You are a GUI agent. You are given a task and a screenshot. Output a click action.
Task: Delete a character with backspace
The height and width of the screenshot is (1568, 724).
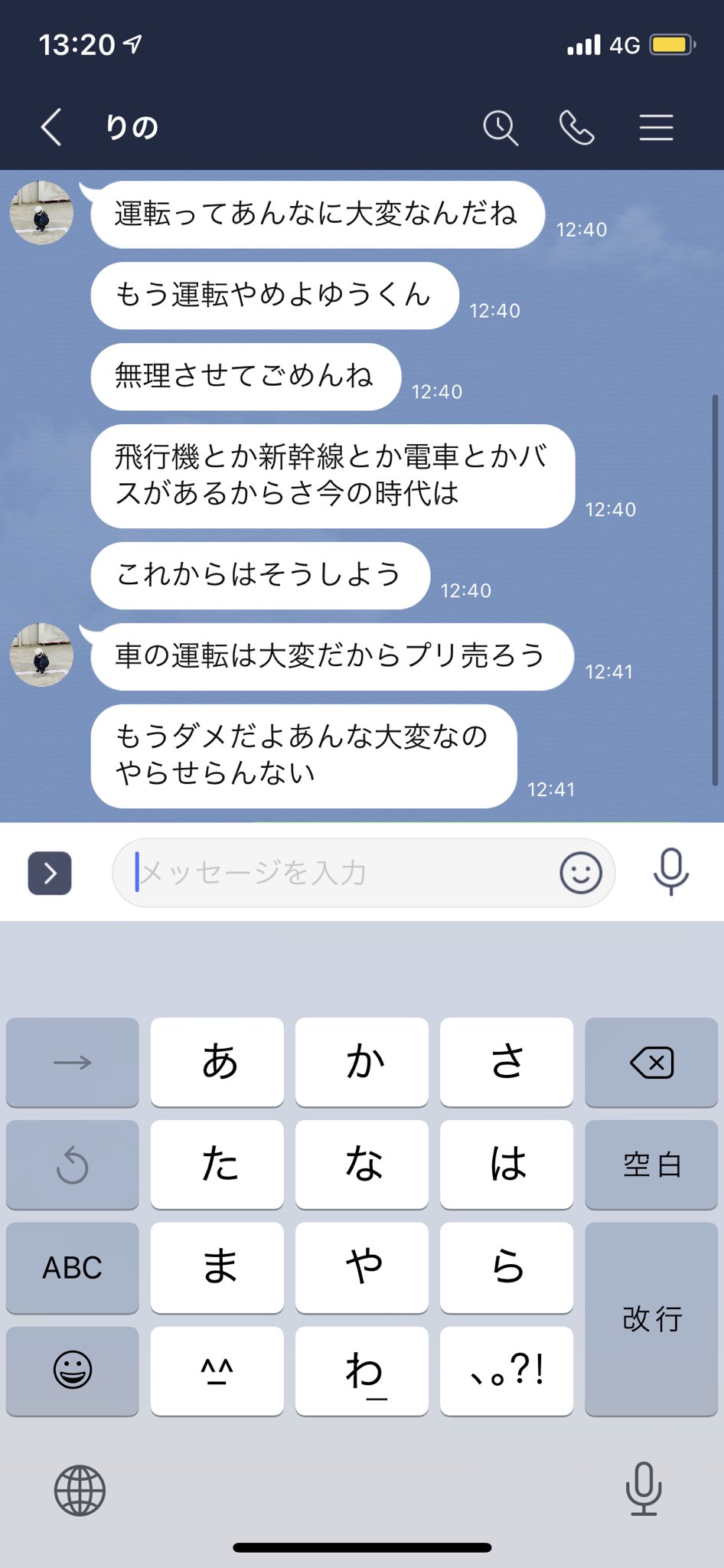(x=651, y=1062)
